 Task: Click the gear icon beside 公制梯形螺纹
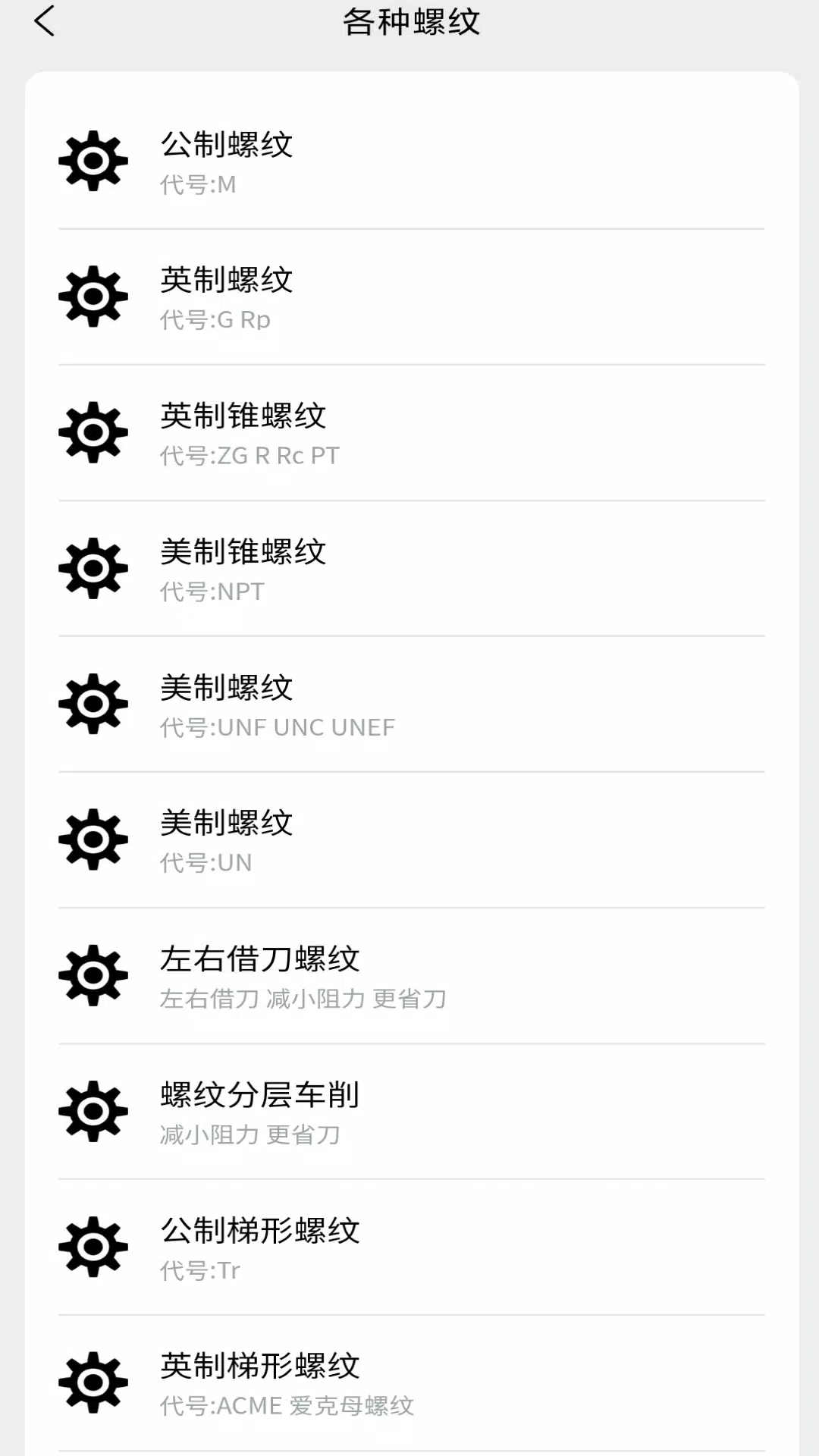tap(93, 1247)
